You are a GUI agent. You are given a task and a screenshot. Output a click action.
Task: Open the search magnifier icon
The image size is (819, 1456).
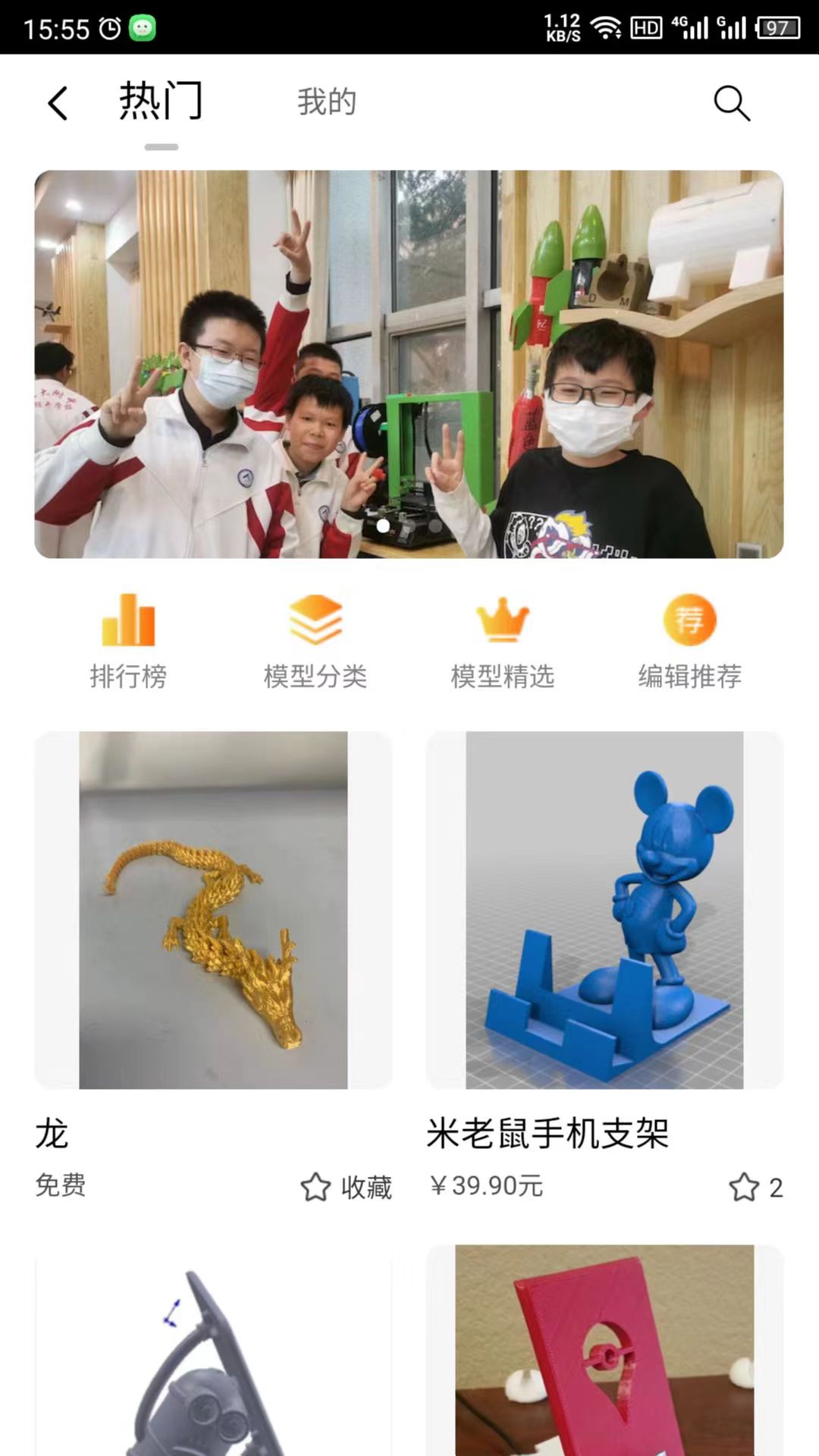[x=732, y=103]
